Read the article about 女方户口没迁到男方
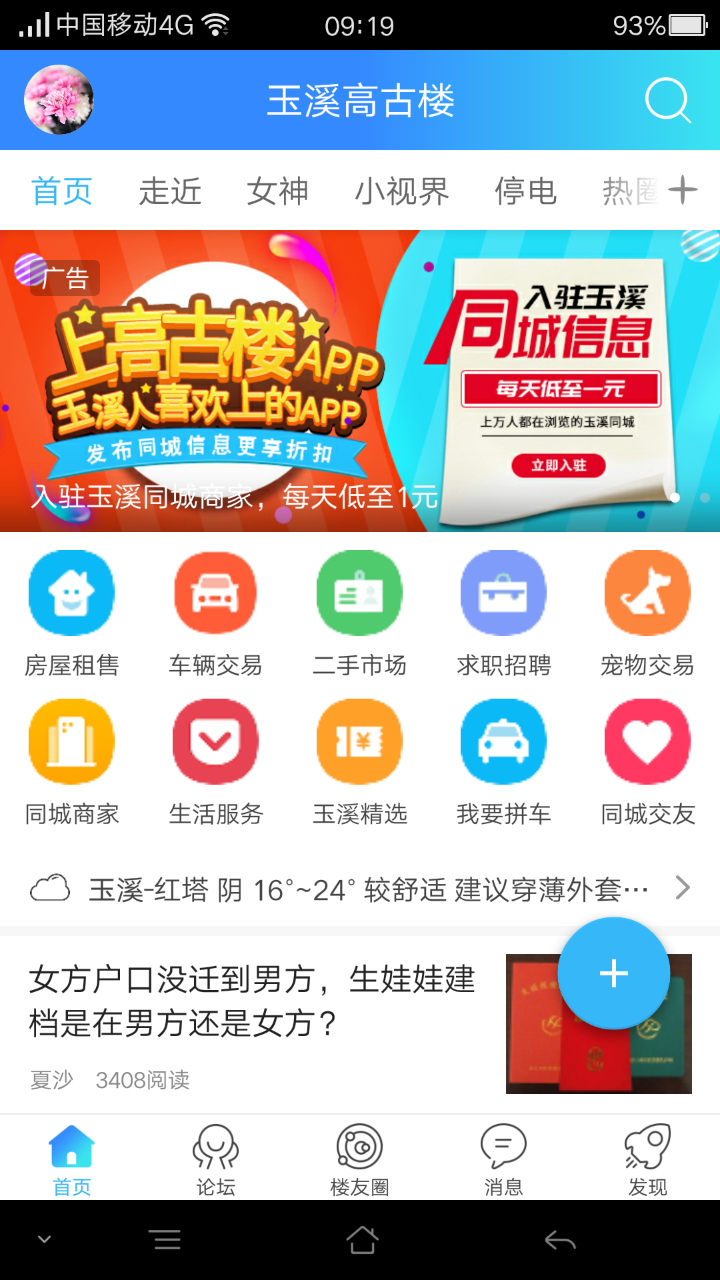The height and width of the screenshot is (1280, 720). coord(252,1000)
